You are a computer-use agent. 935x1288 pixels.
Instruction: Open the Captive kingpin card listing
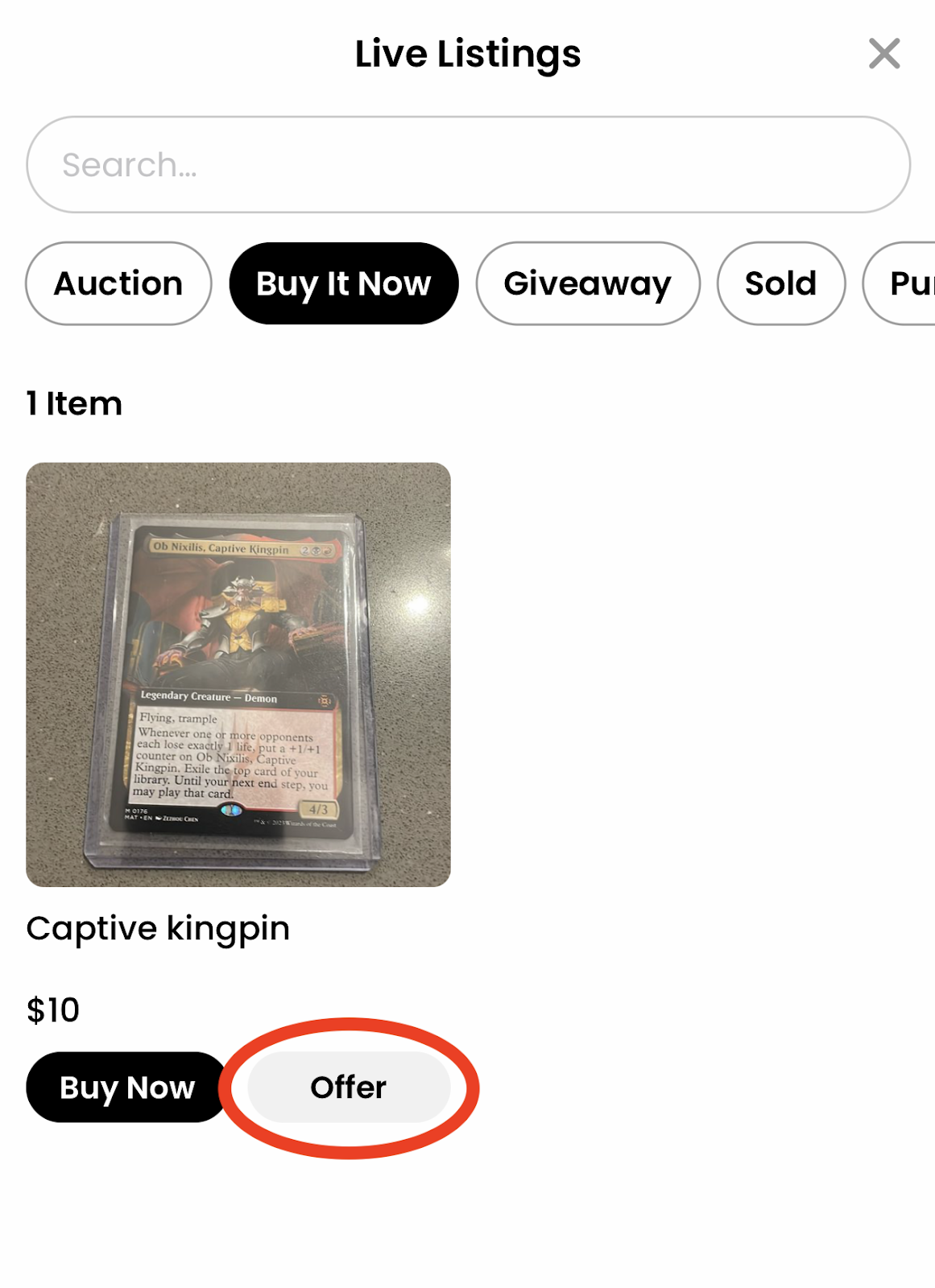(238, 675)
